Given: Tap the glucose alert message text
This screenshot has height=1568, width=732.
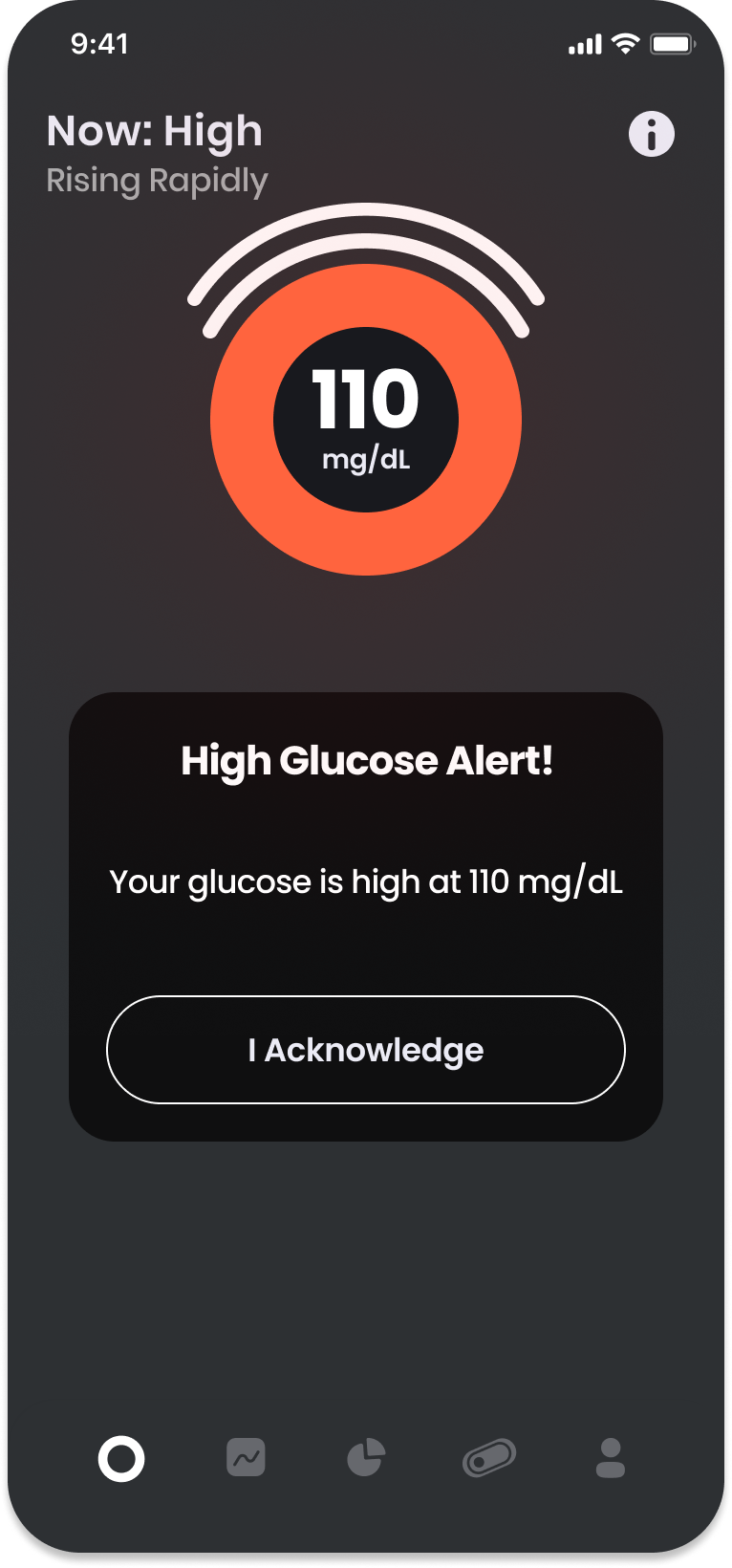Looking at the screenshot, I should pyautogui.click(x=366, y=882).
